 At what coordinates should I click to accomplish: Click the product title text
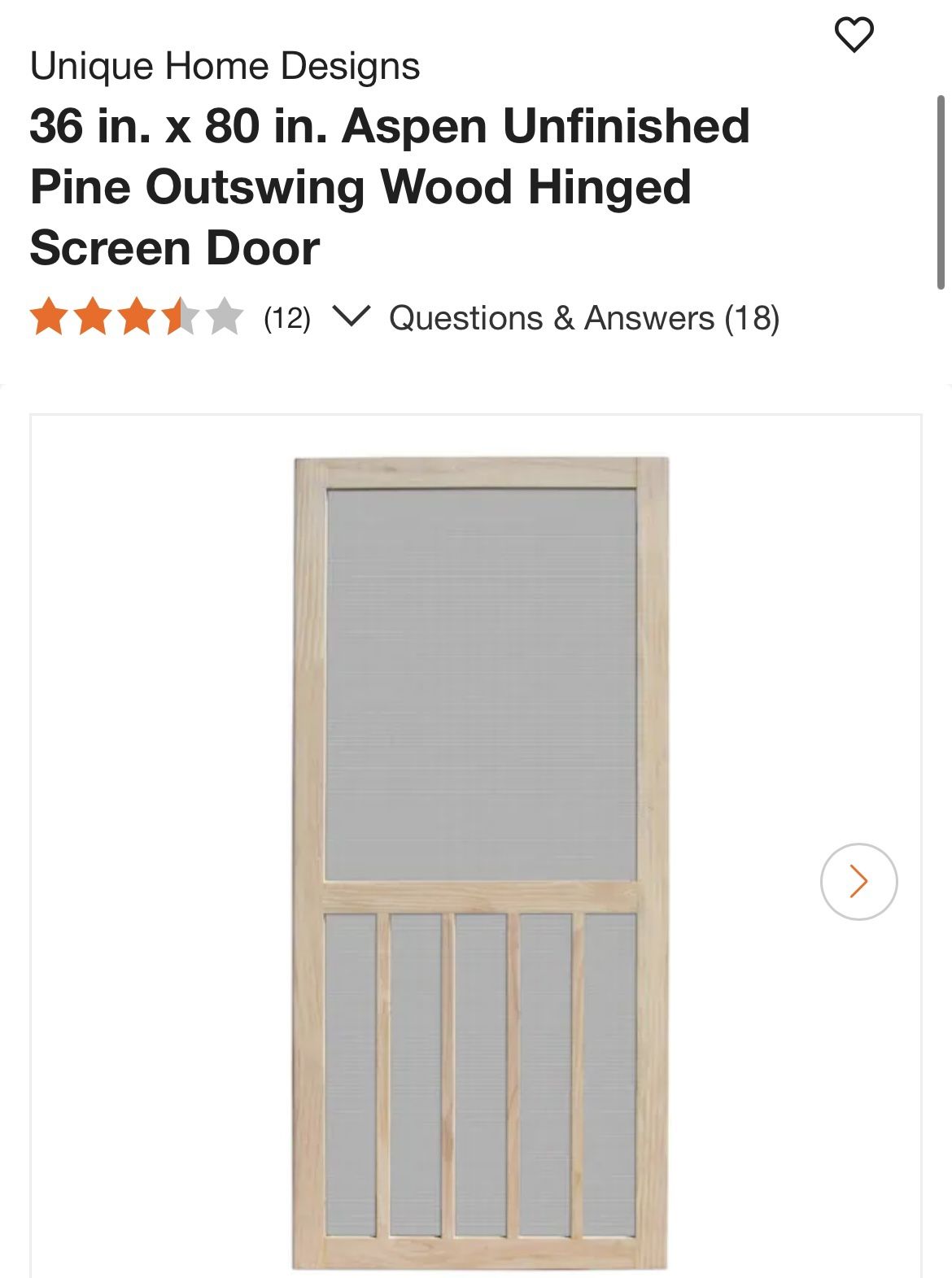click(391, 183)
